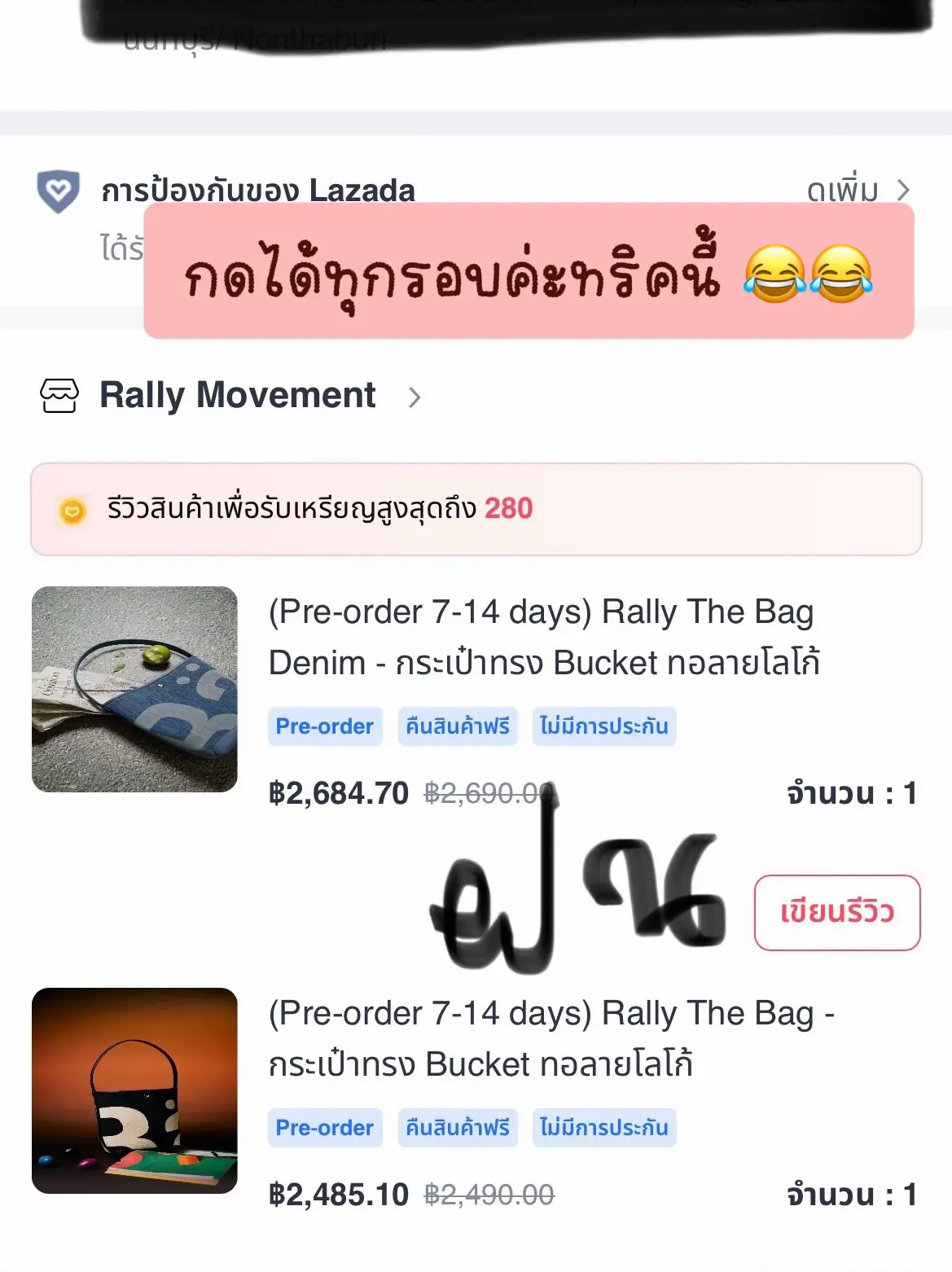Select the Rally Movement store name

[x=237, y=396]
